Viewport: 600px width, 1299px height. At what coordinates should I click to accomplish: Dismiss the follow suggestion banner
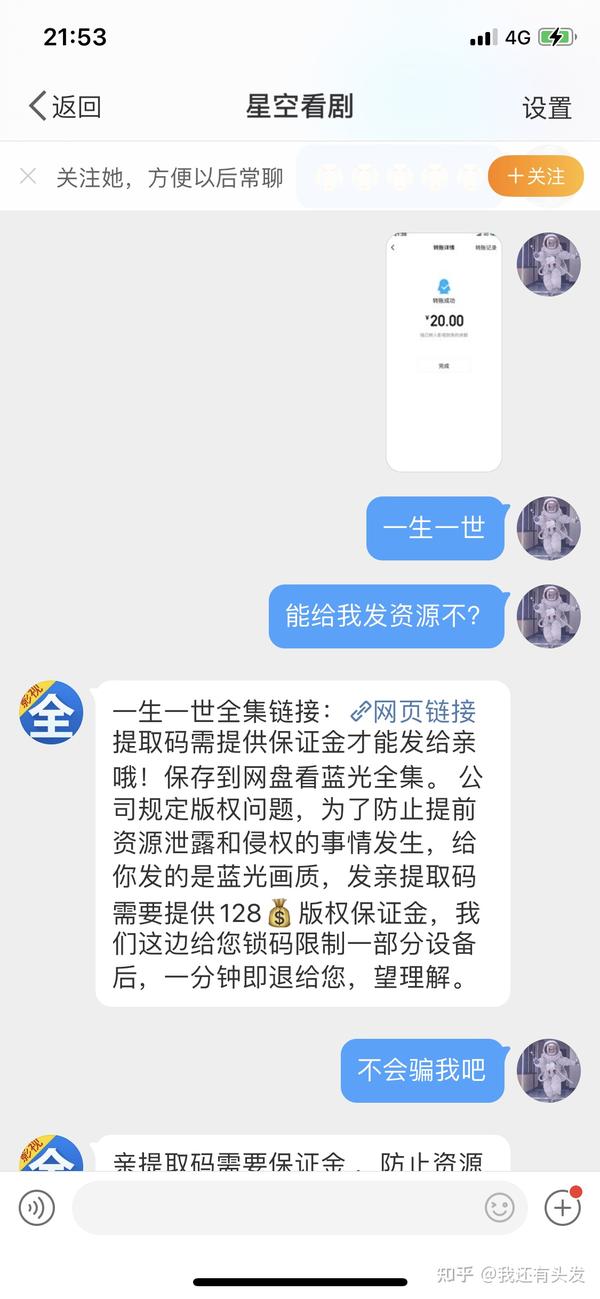pos(28,176)
